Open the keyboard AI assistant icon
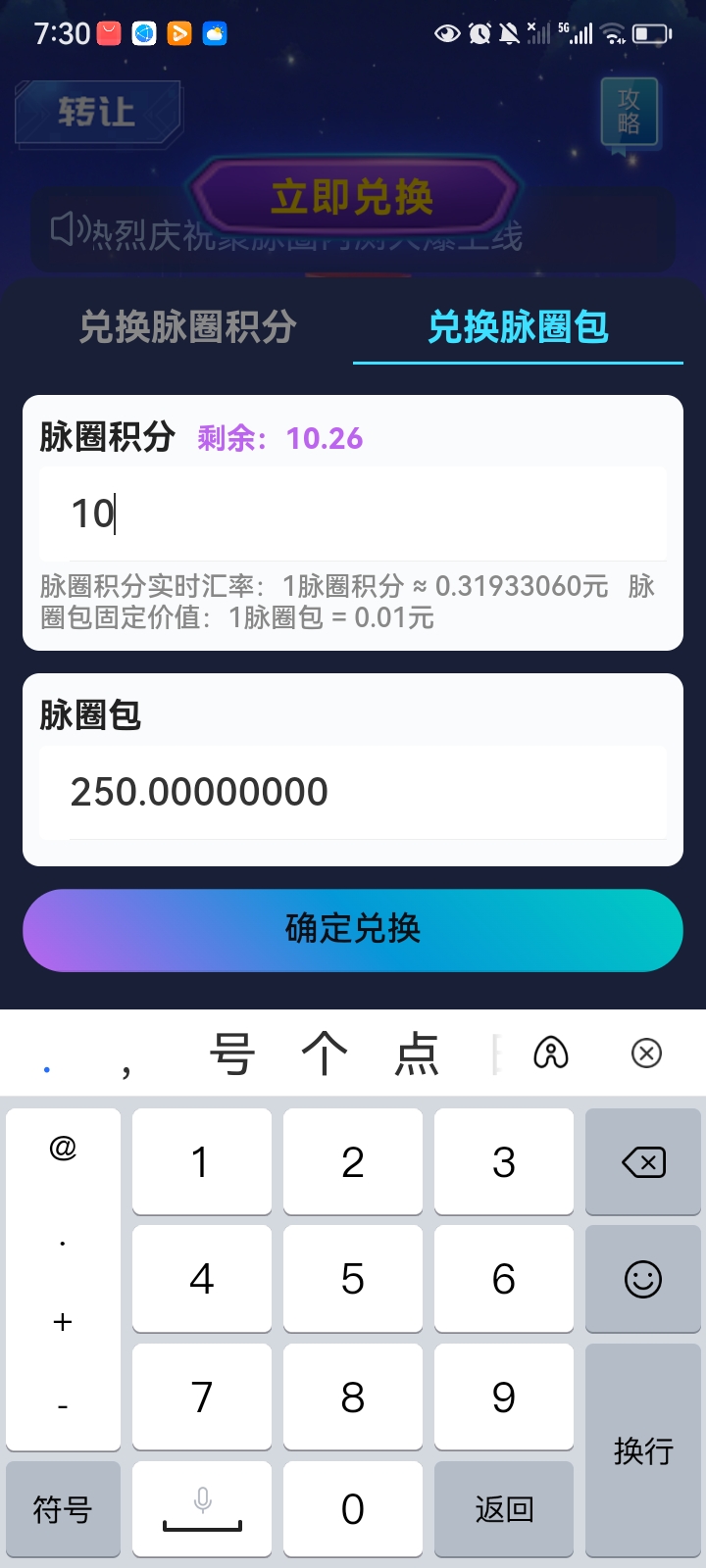Image resolution: width=706 pixels, height=1568 pixels. pos(551,1053)
